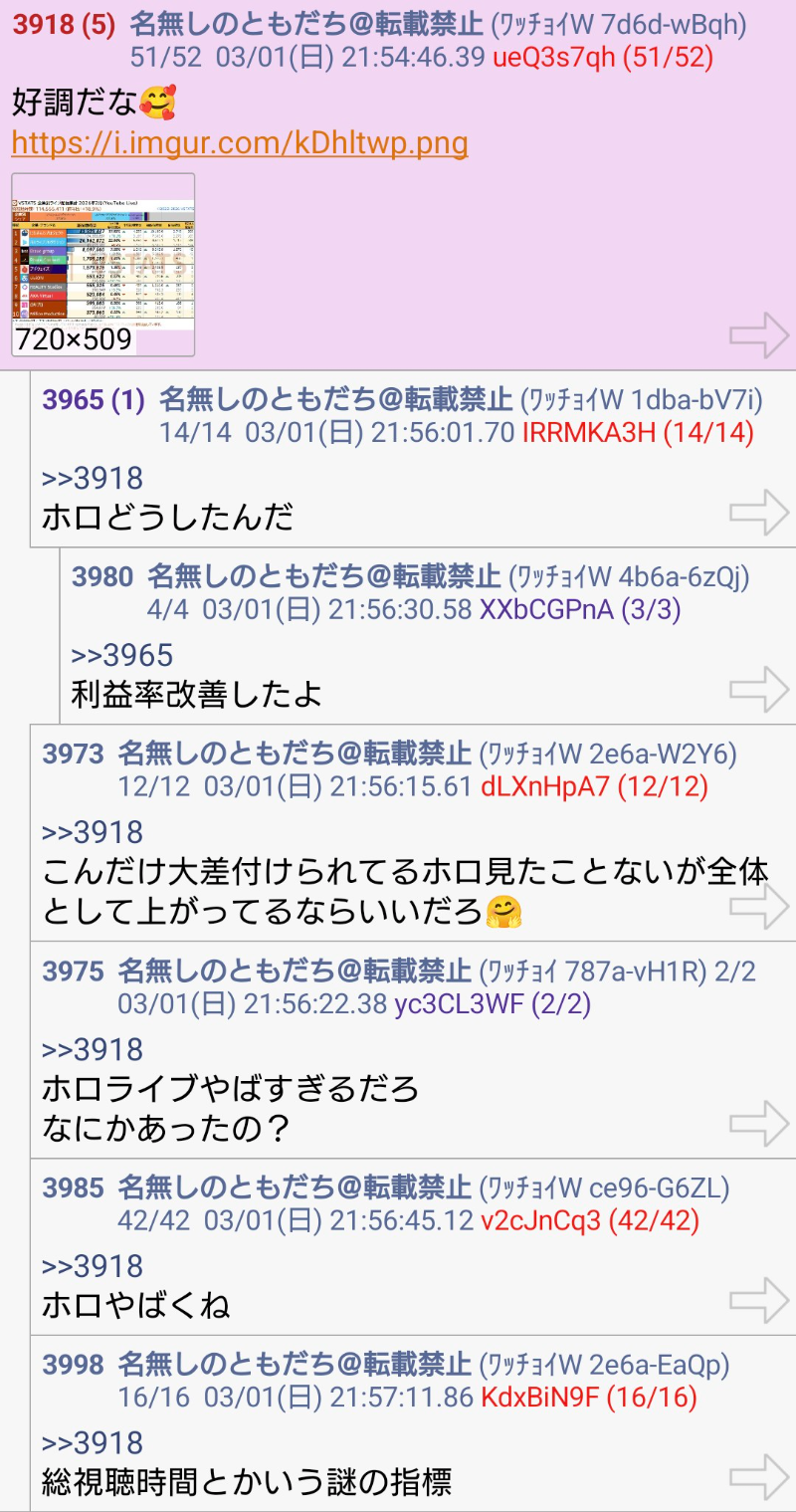Tap the arrow icon on post 3918
796x1512 pixels.
point(759,334)
